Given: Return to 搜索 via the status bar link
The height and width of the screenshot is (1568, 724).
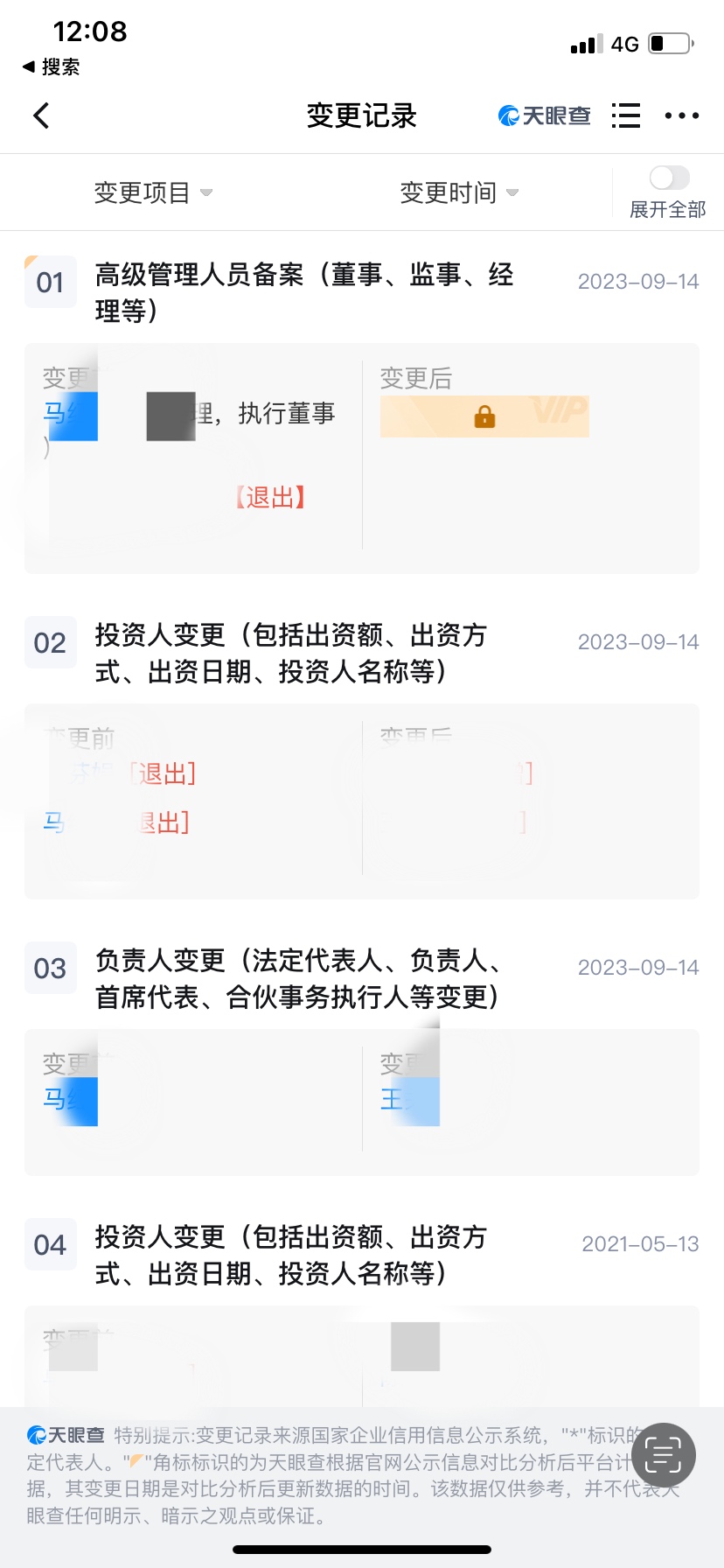Looking at the screenshot, I should [52, 66].
